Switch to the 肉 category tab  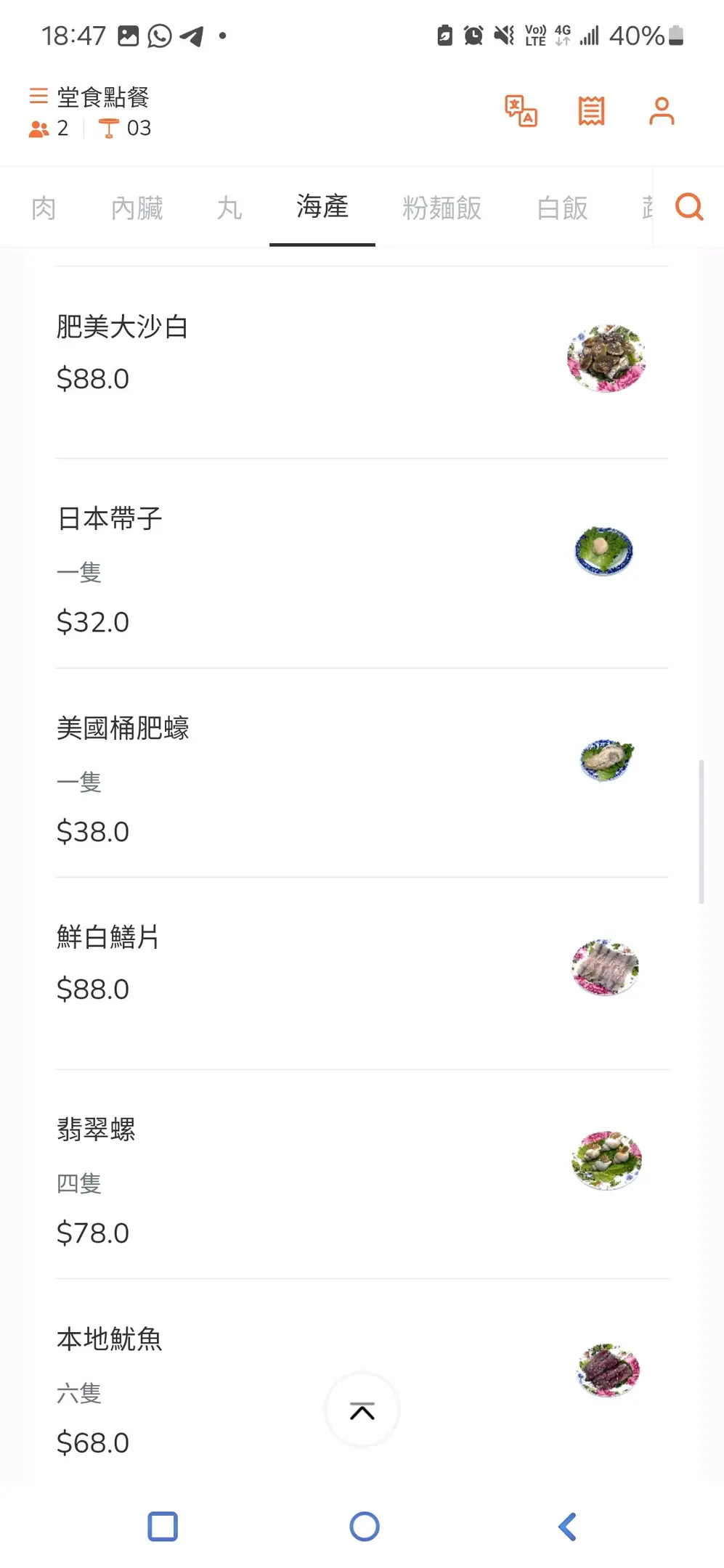point(44,208)
